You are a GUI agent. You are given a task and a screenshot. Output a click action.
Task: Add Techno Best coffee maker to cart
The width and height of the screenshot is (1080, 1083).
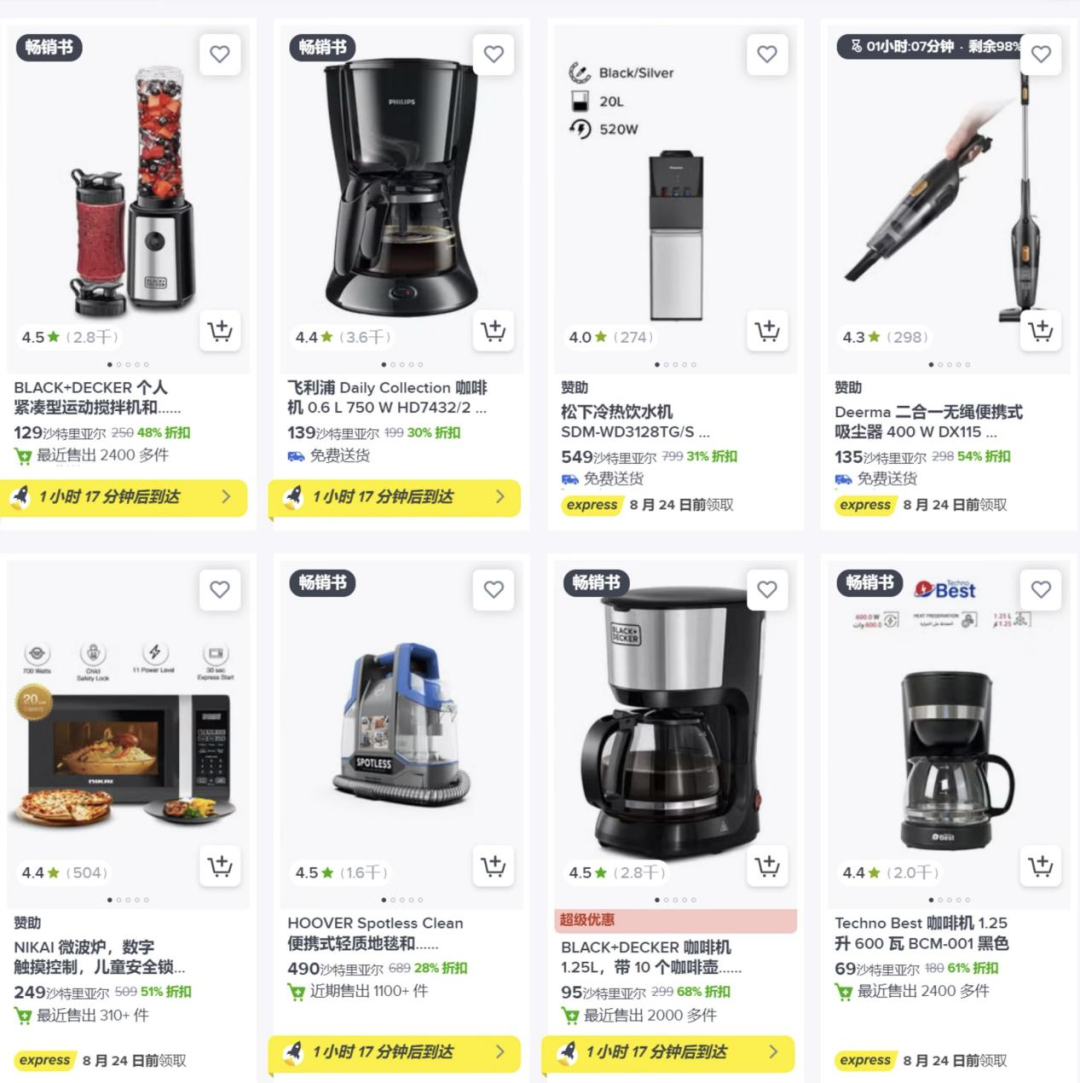point(1040,866)
